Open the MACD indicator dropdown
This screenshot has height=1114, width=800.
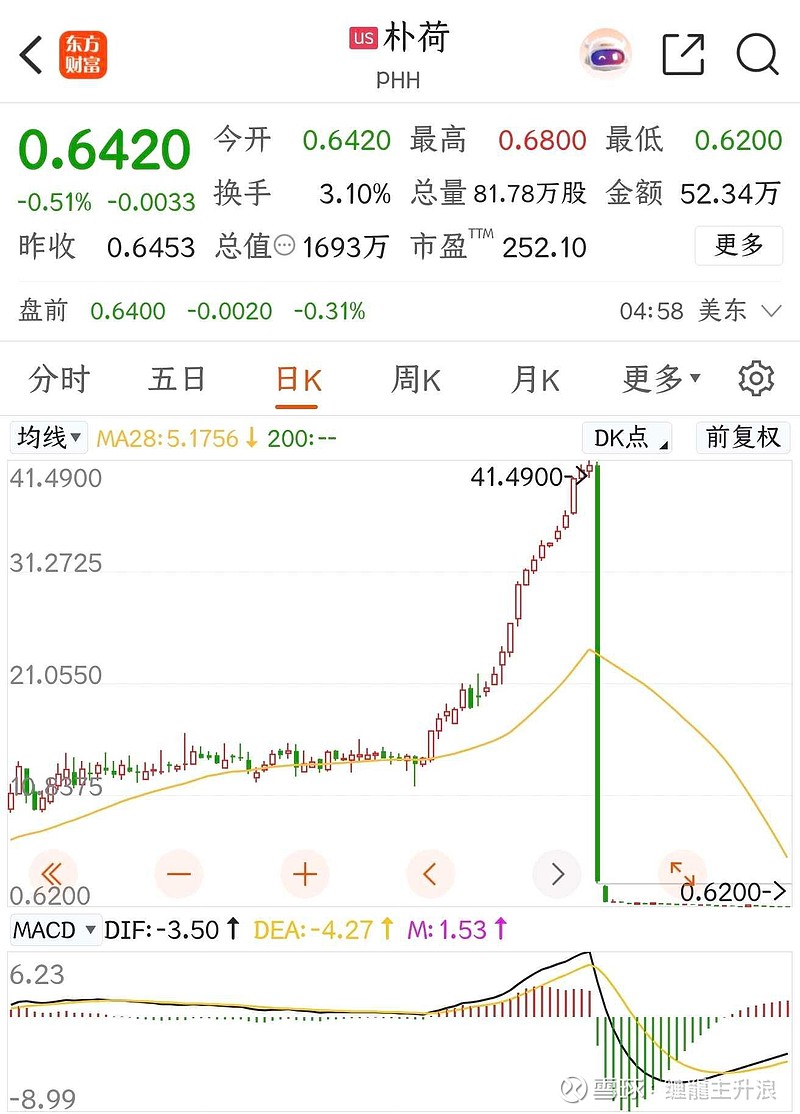pyautogui.click(x=56, y=930)
